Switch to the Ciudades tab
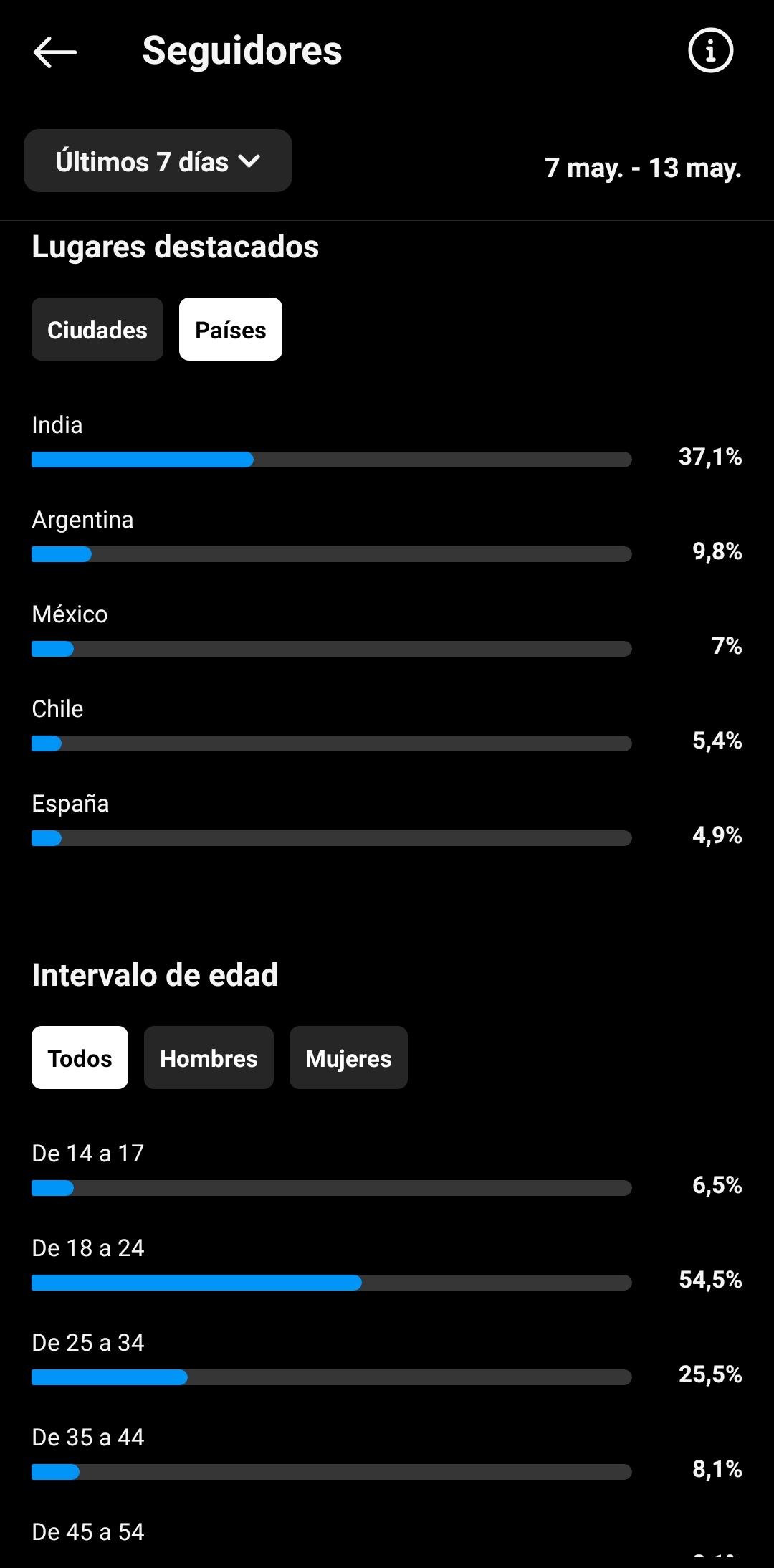Image resolution: width=774 pixels, height=1568 pixels. 97,329
